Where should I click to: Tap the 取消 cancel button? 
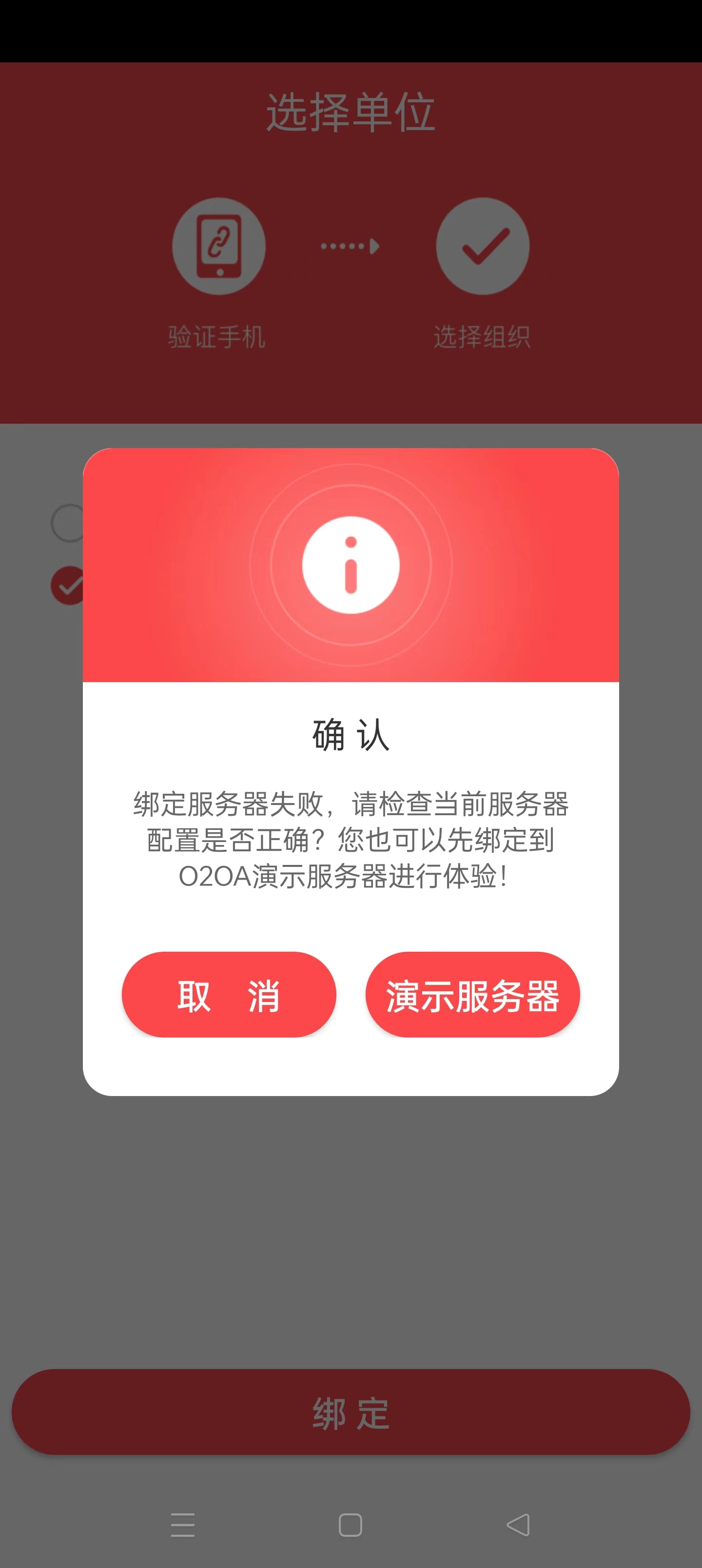click(228, 995)
